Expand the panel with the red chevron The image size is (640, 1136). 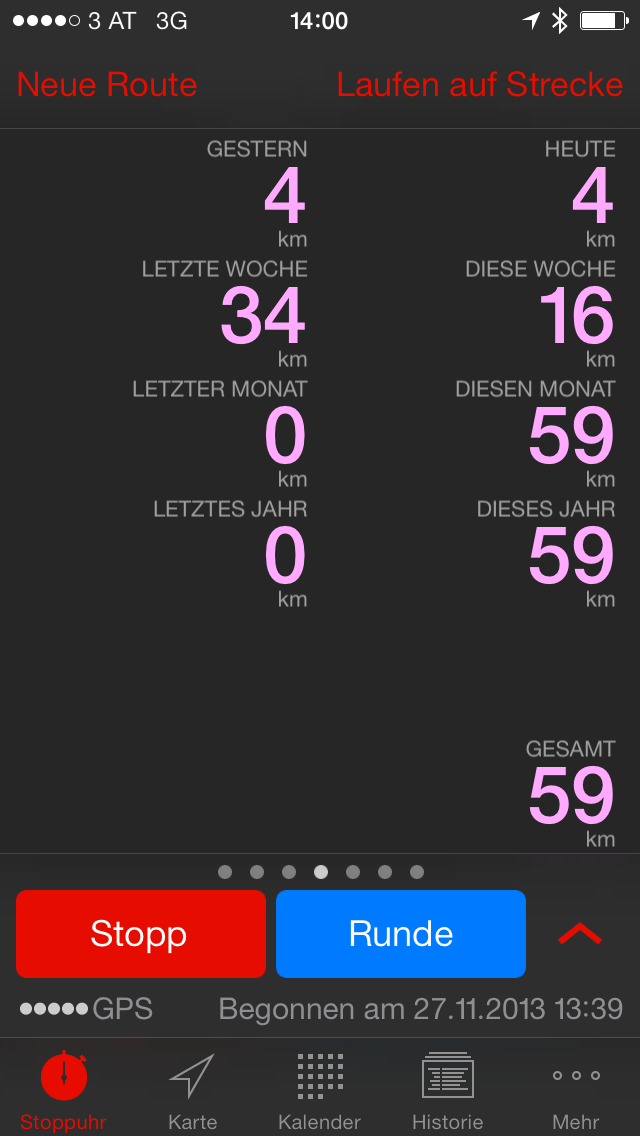pyautogui.click(x=580, y=934)
